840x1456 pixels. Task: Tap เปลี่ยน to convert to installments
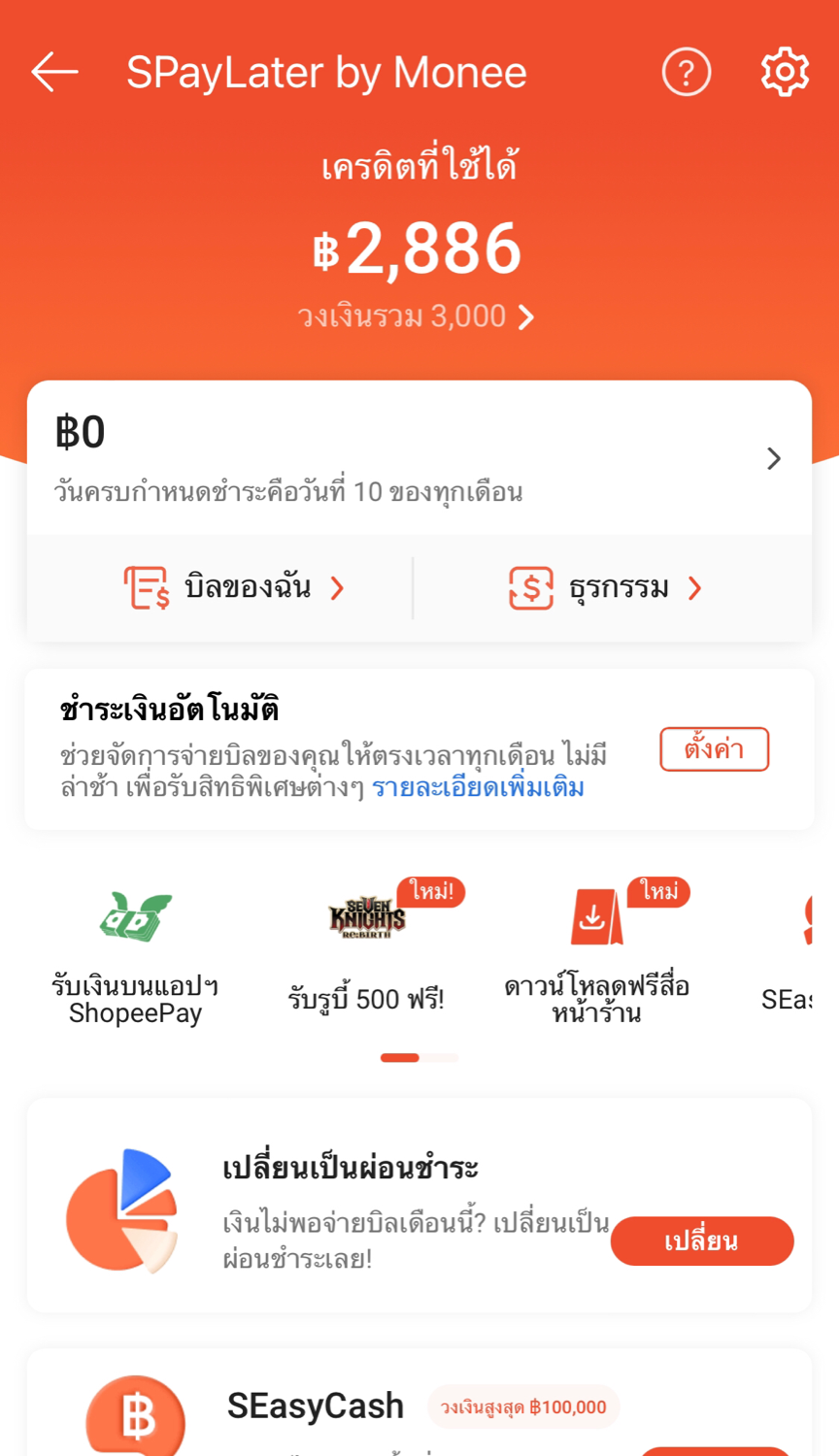701,1241
